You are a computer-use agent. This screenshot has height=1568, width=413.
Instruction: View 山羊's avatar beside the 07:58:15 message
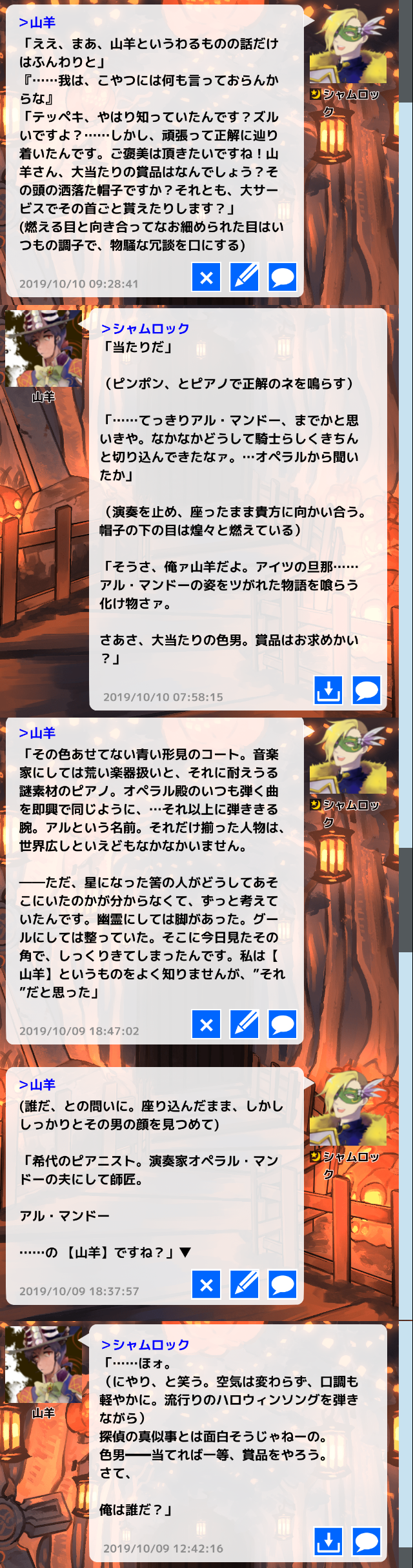(x=43, y=349)
